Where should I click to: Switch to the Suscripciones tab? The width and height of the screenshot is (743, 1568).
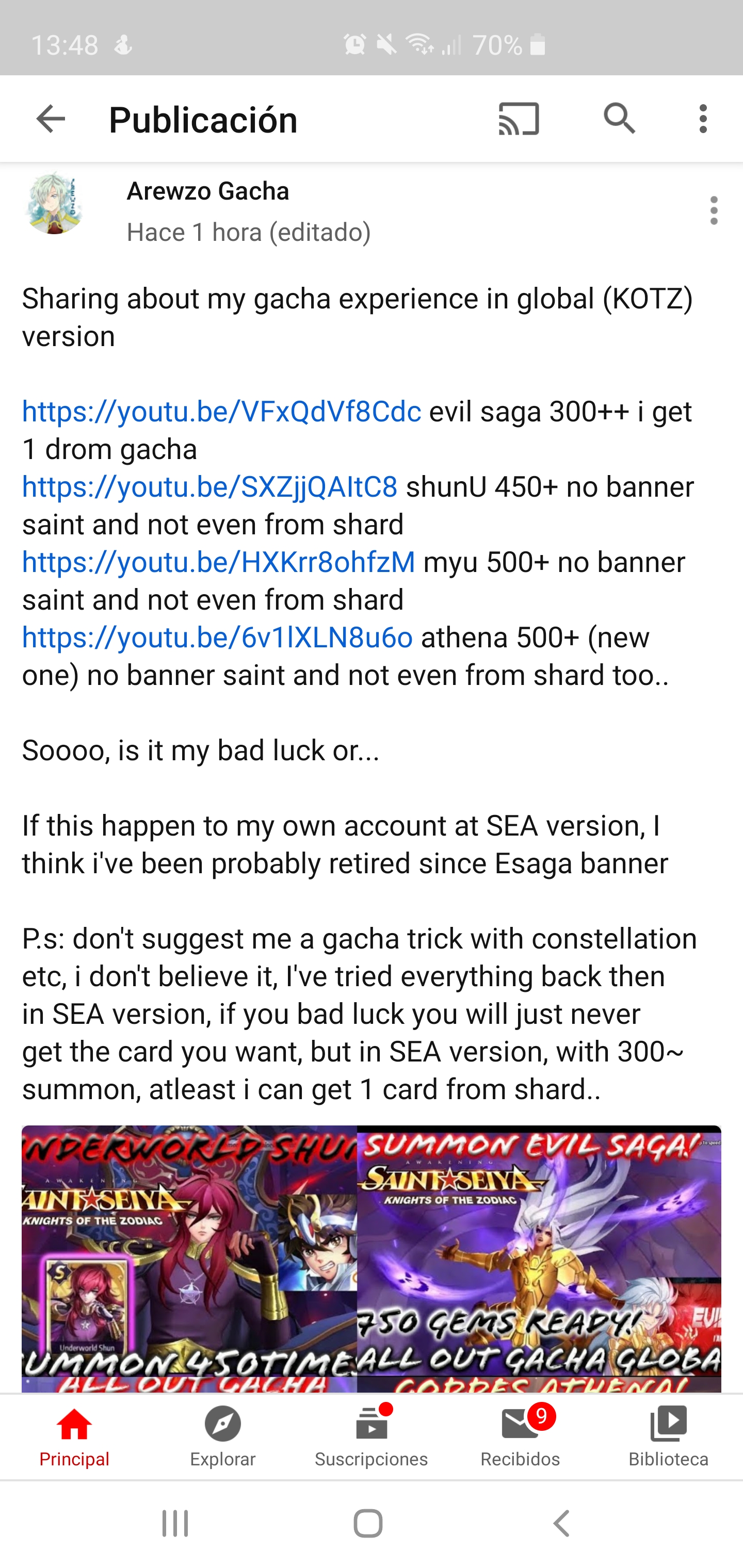(x=372, y=1437)
